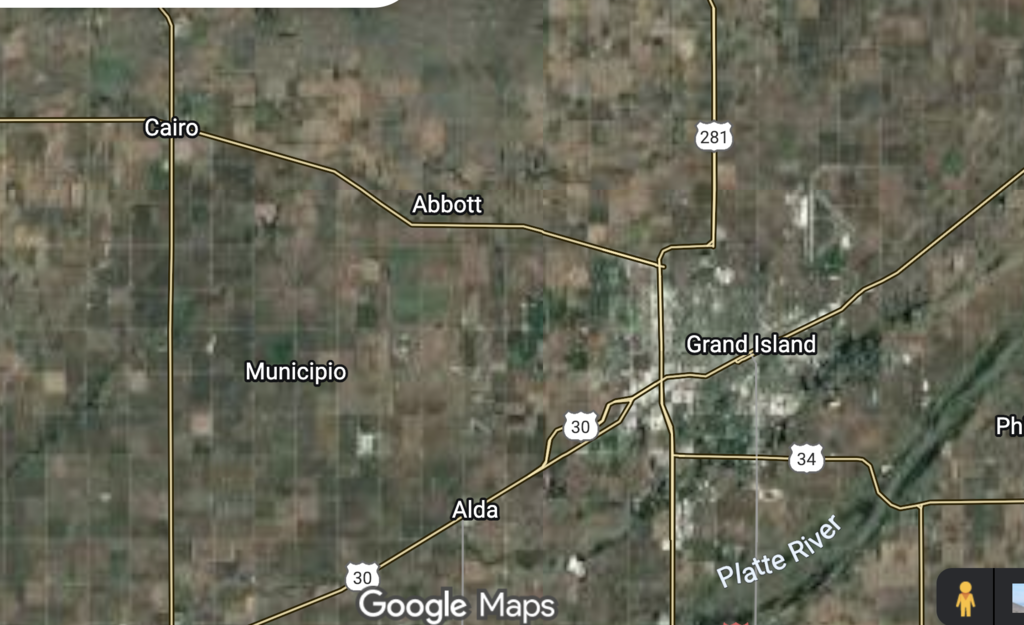Open Street View with the yellow pegman
This screenshot has width=1024, height=625.
pyautogui.click(x=963, y=598)
